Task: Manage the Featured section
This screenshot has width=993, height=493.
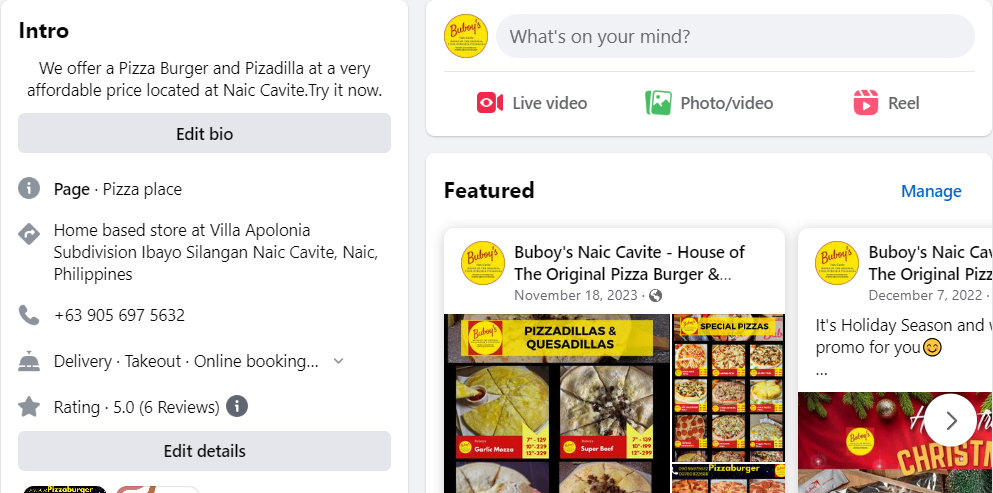Action: (x=930, y=191)
